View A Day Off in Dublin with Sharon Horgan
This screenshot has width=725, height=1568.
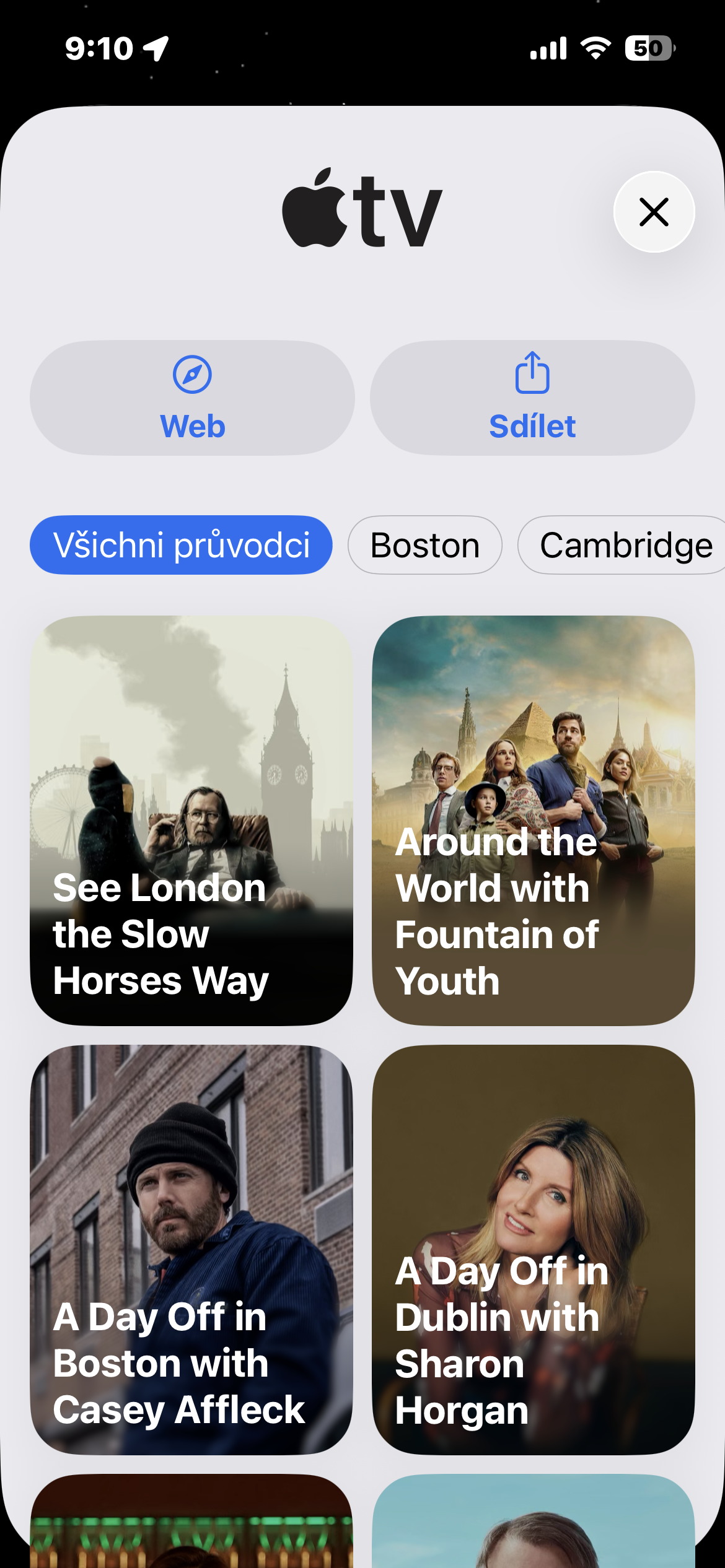(x=533, y=1250)
